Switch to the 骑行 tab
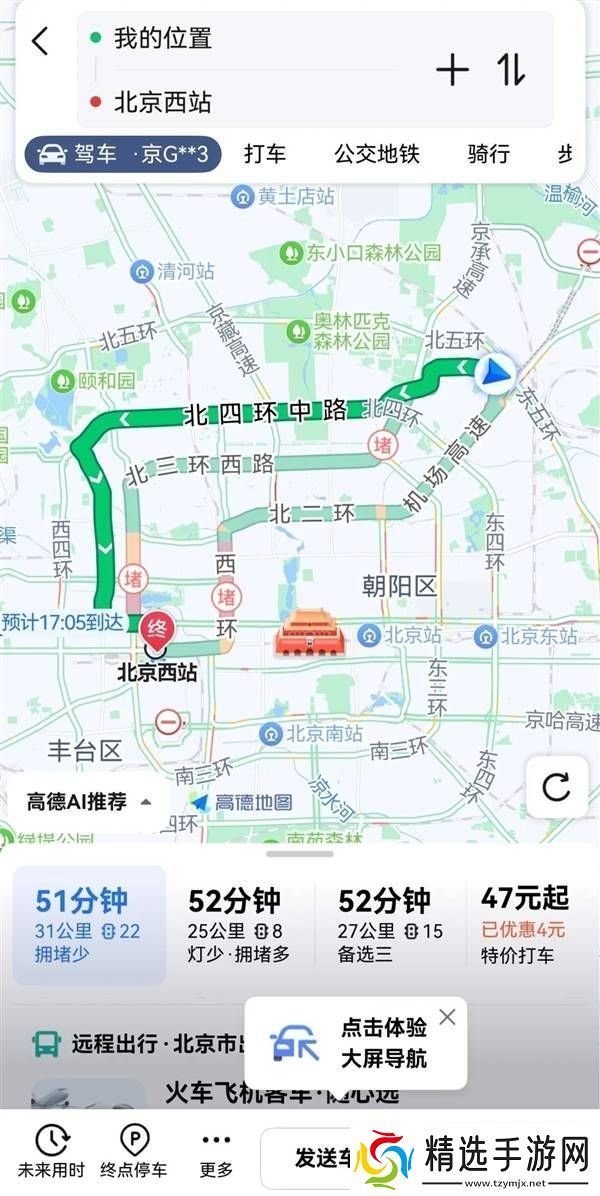The width and height of the screenshot is (600, 1196). (x=489, y=154)
